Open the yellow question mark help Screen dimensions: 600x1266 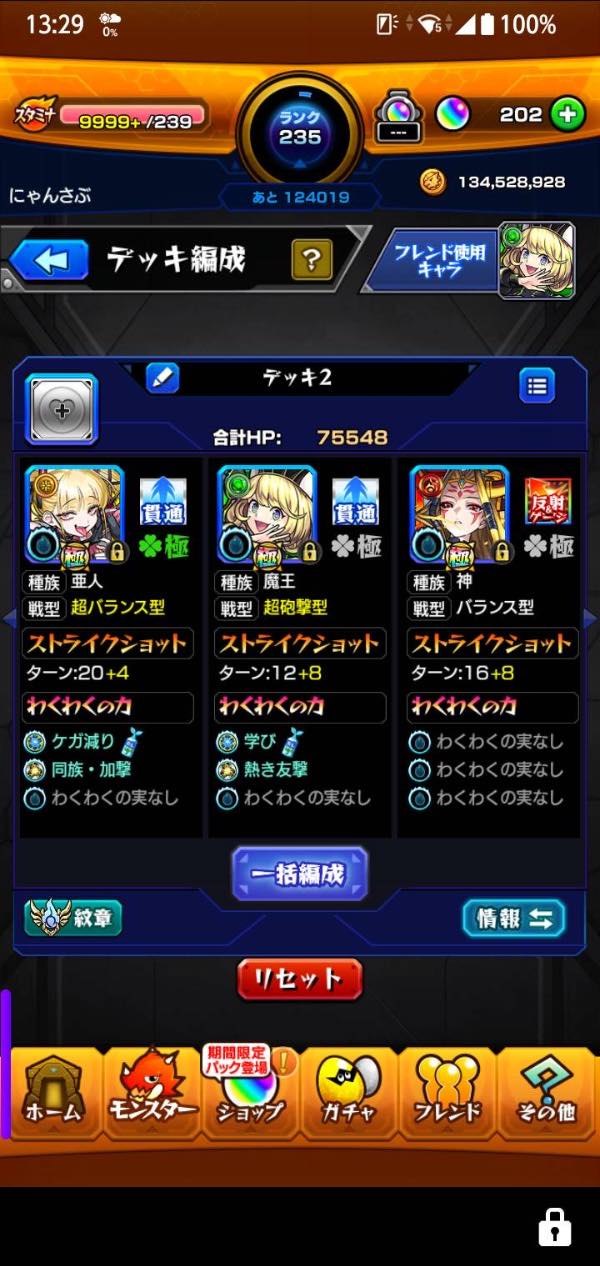point(312,262)
